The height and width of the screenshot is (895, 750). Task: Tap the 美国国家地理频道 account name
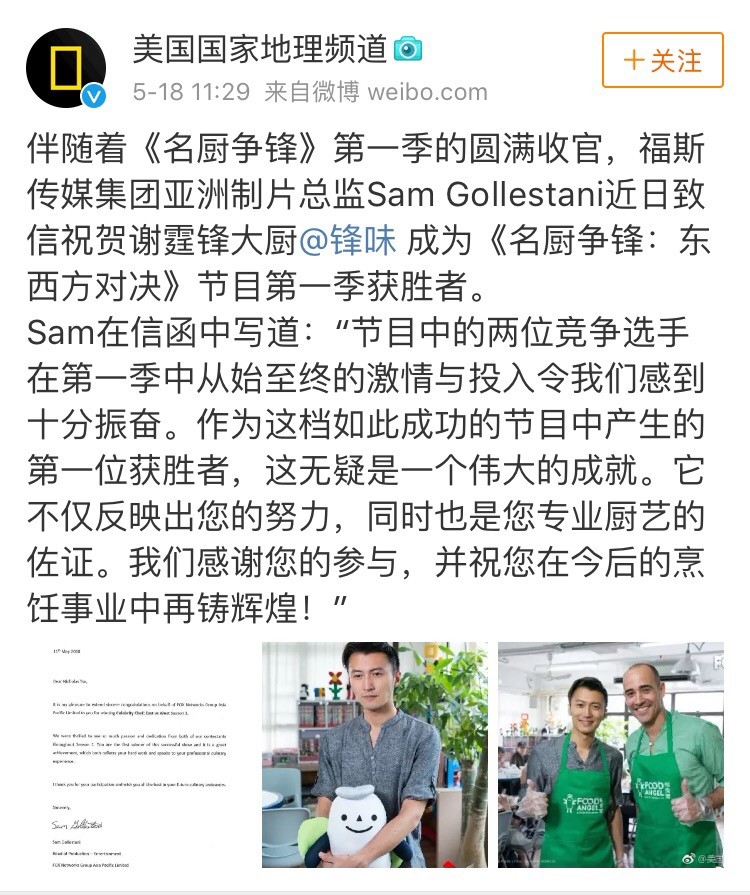[x=259, y=47]
